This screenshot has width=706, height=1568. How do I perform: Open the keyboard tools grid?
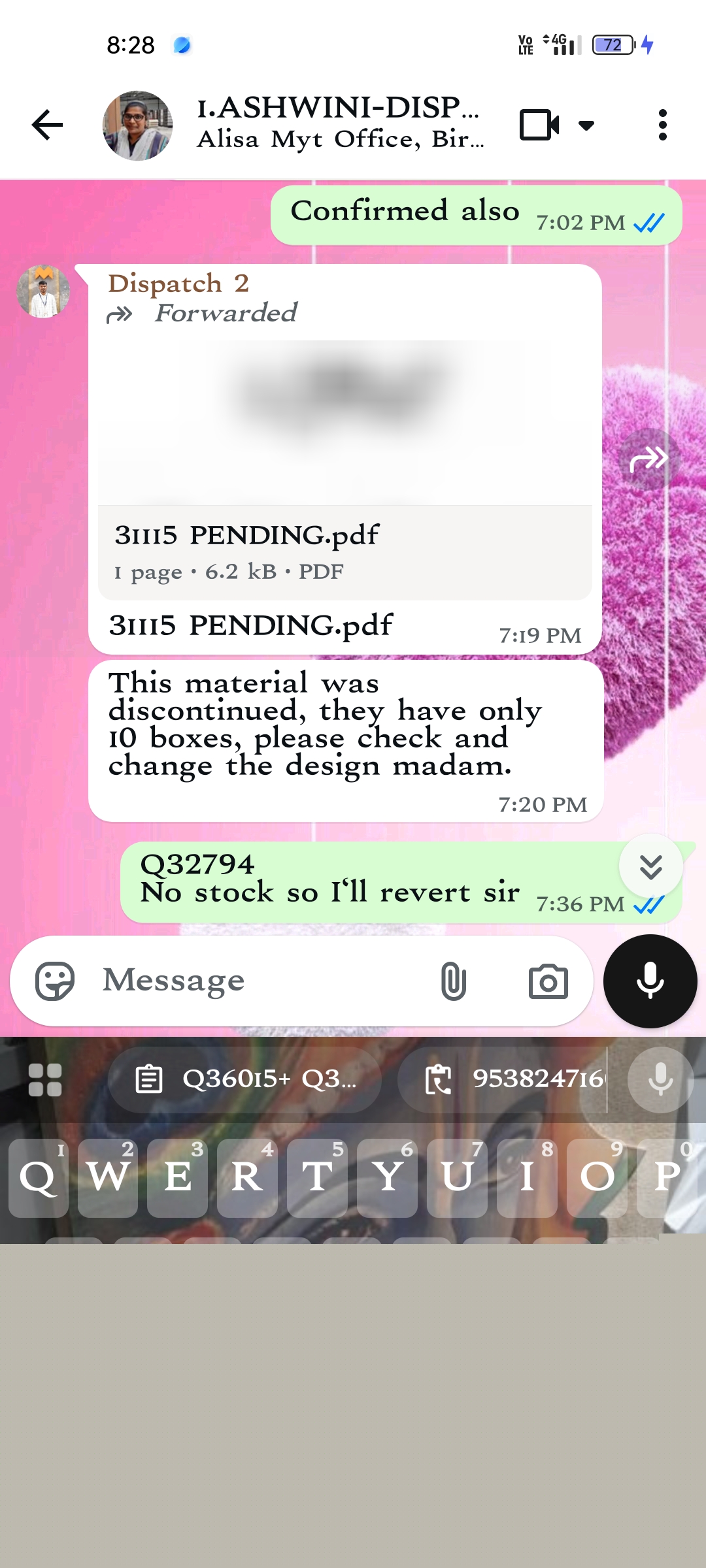45,1079
